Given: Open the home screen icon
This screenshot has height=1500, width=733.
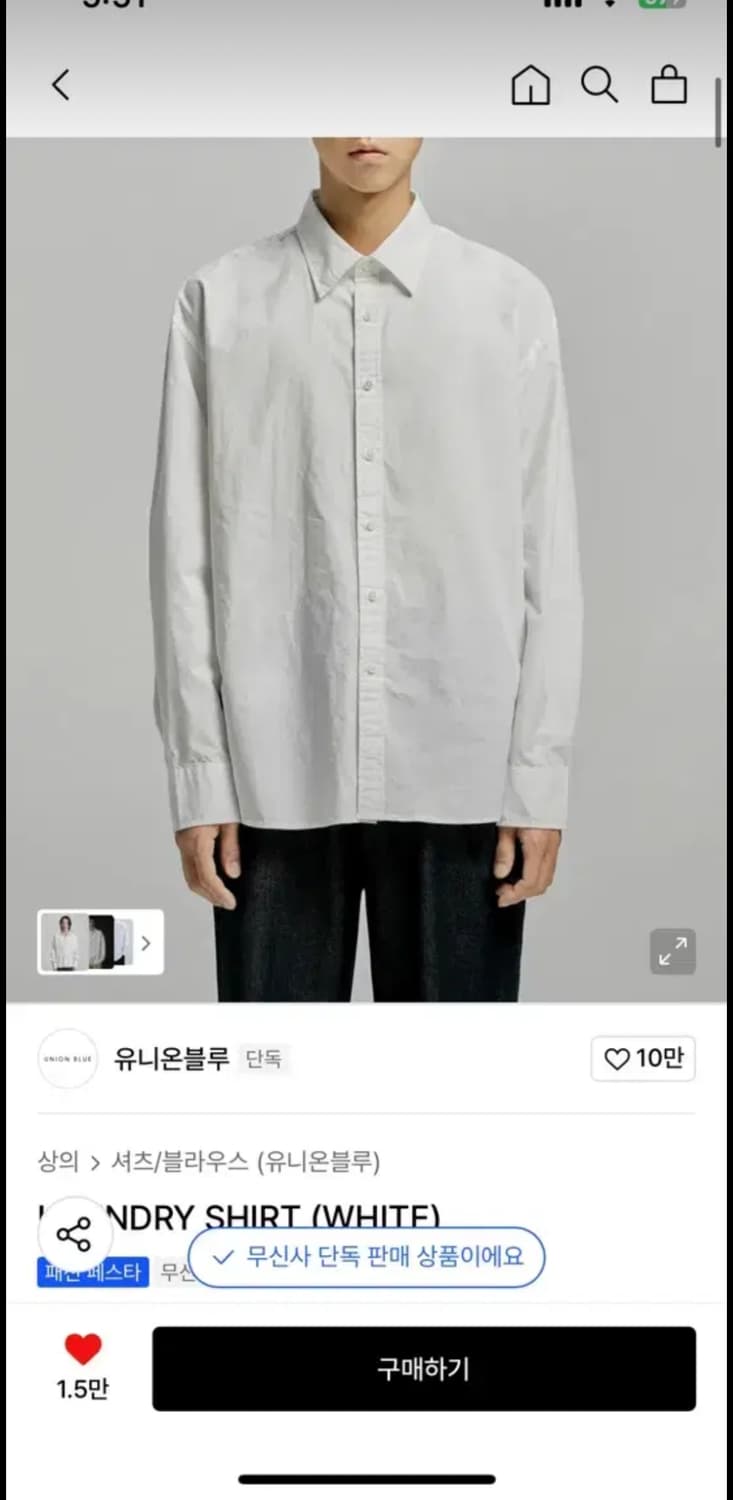Looking at the screenshot, I should (530, 85).
